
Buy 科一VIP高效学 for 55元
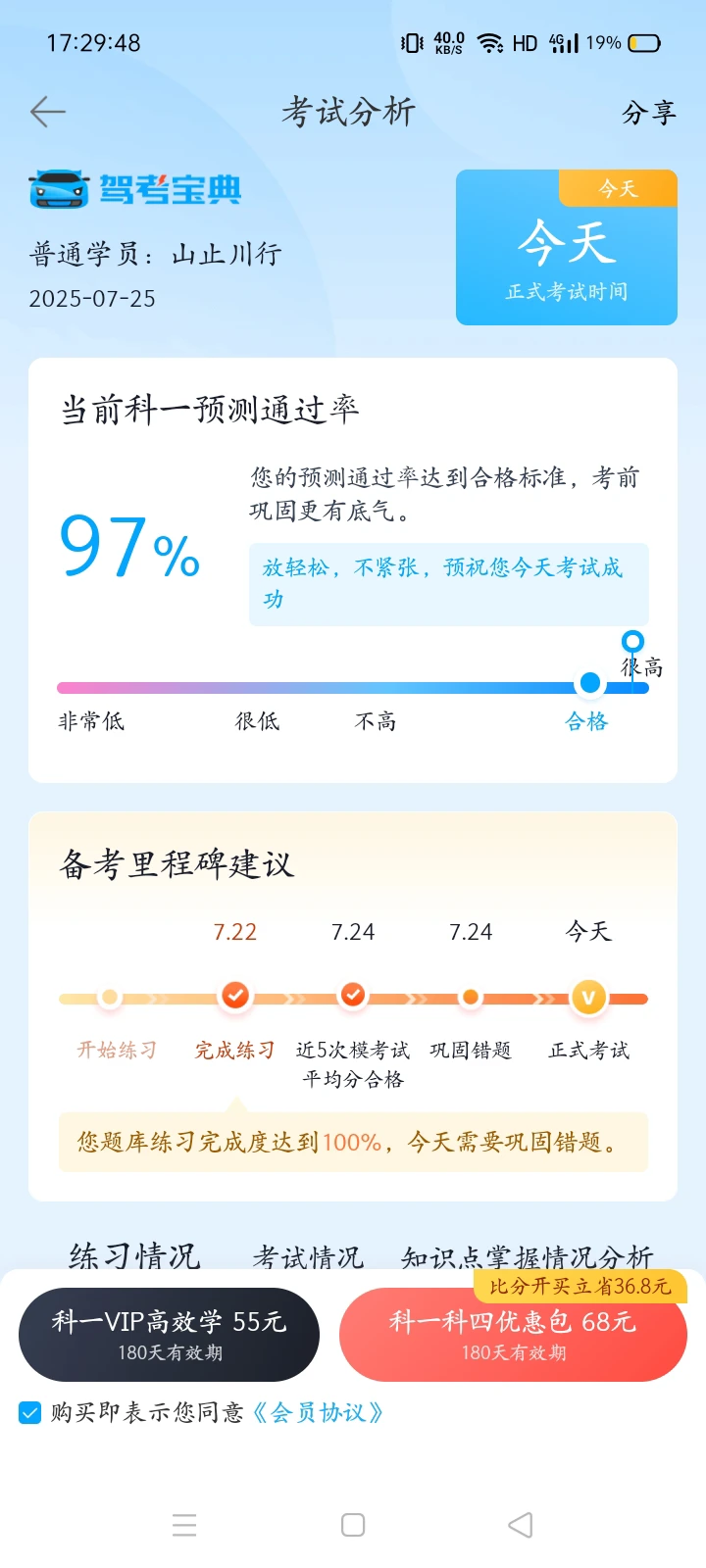pos(169,1334)
